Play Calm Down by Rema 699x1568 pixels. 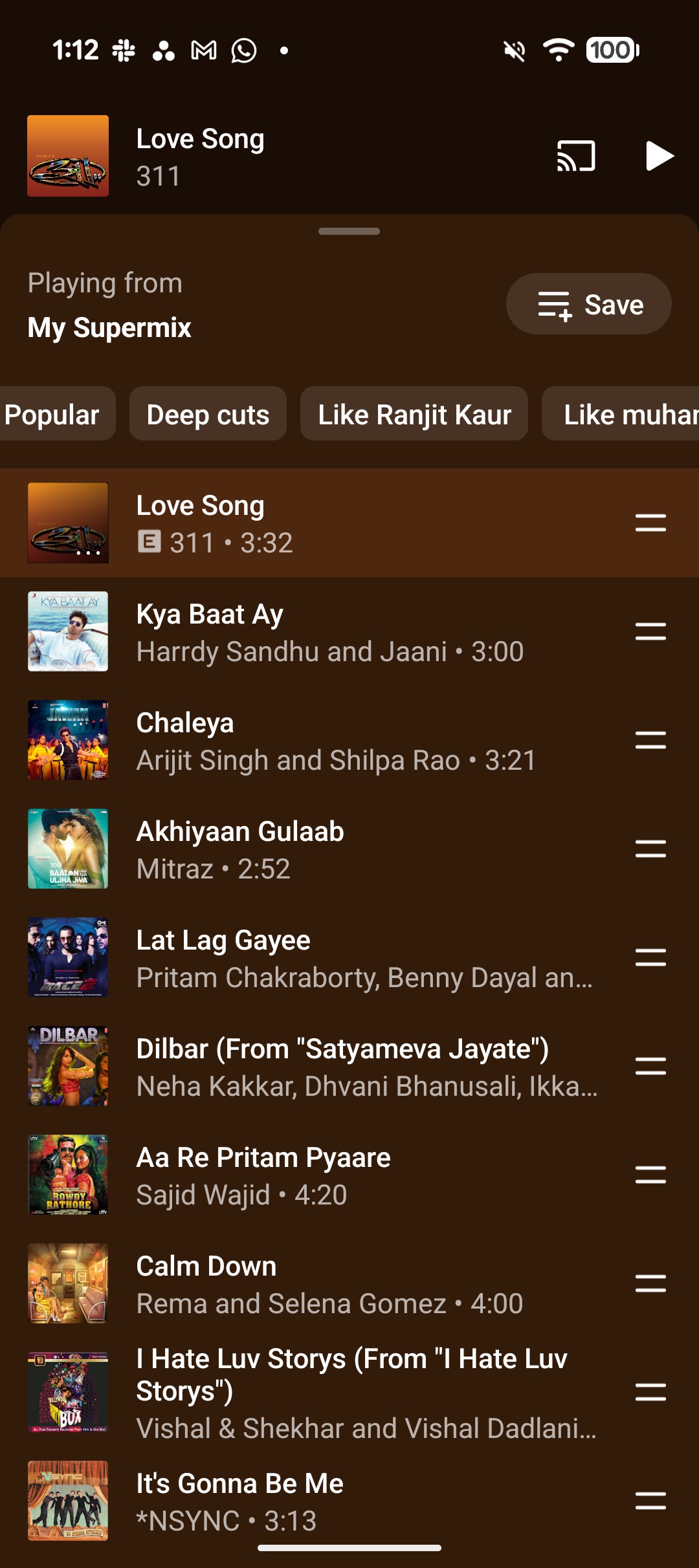point(324,1284)
